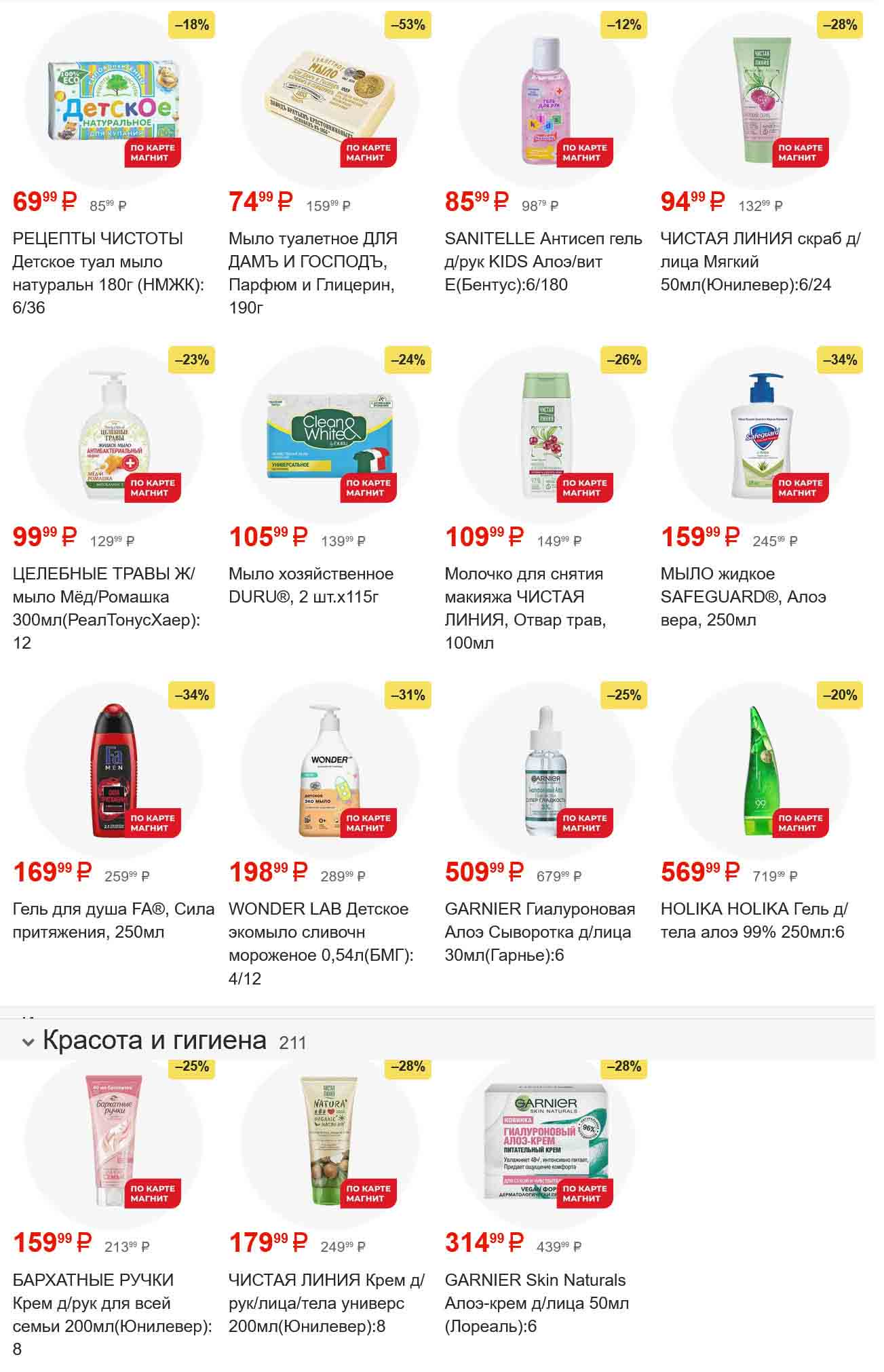This screenshot has width=884, height=1372.
Task: Open SAFEGUARD Алоэ вера liquid soap
Action: coord(761,436)
